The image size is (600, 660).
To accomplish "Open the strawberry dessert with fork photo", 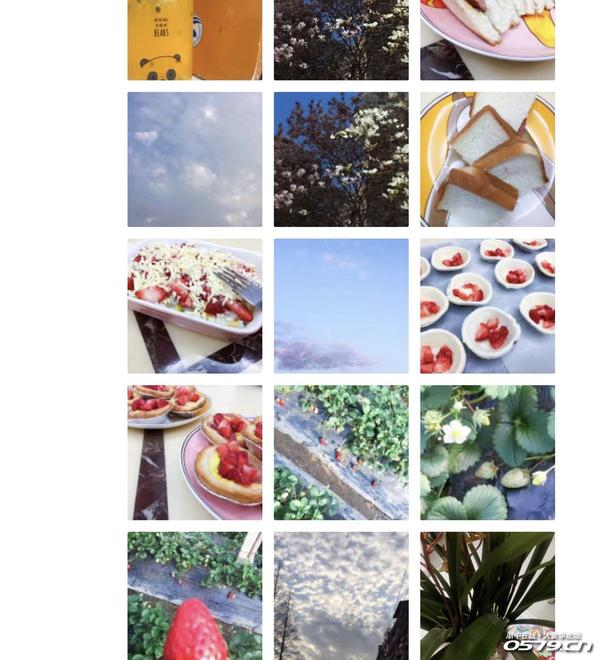I will click(x=194, y=305).
